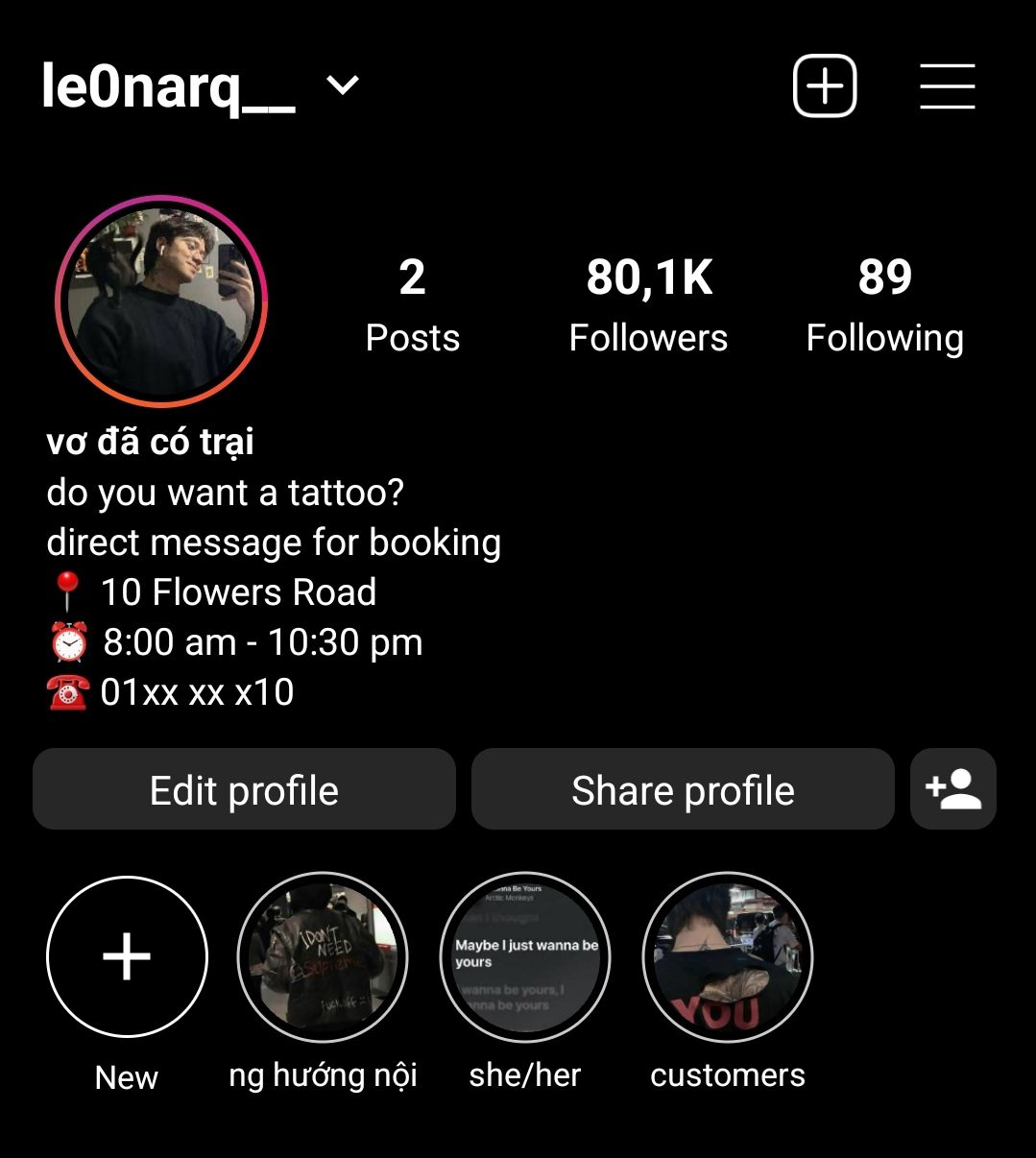The image size is (1036, 1158).
Task: Tap Share profile
Action: (x=683, y=789)
